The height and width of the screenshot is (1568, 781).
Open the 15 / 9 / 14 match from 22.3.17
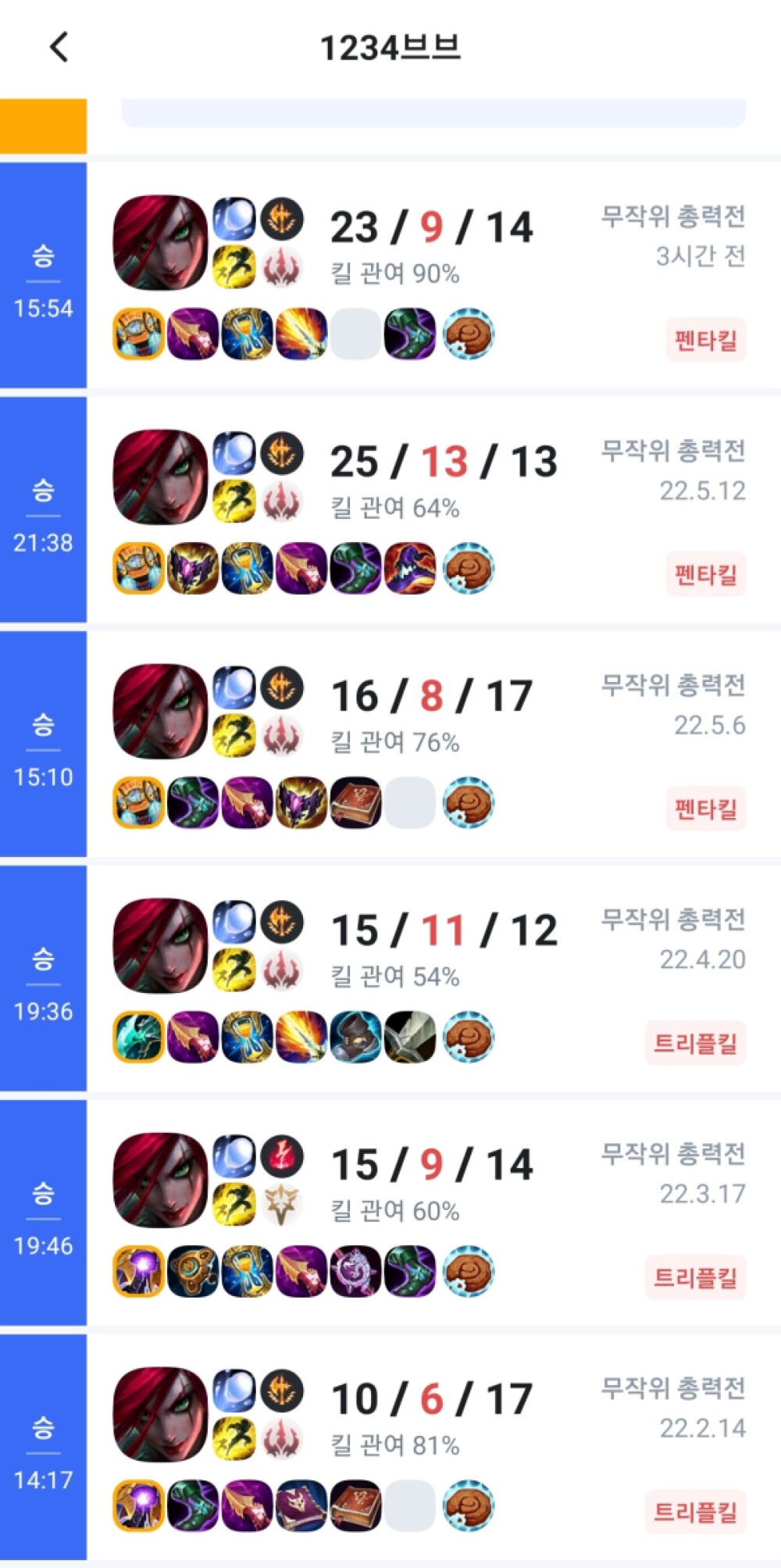click(x=431, y=1212)
